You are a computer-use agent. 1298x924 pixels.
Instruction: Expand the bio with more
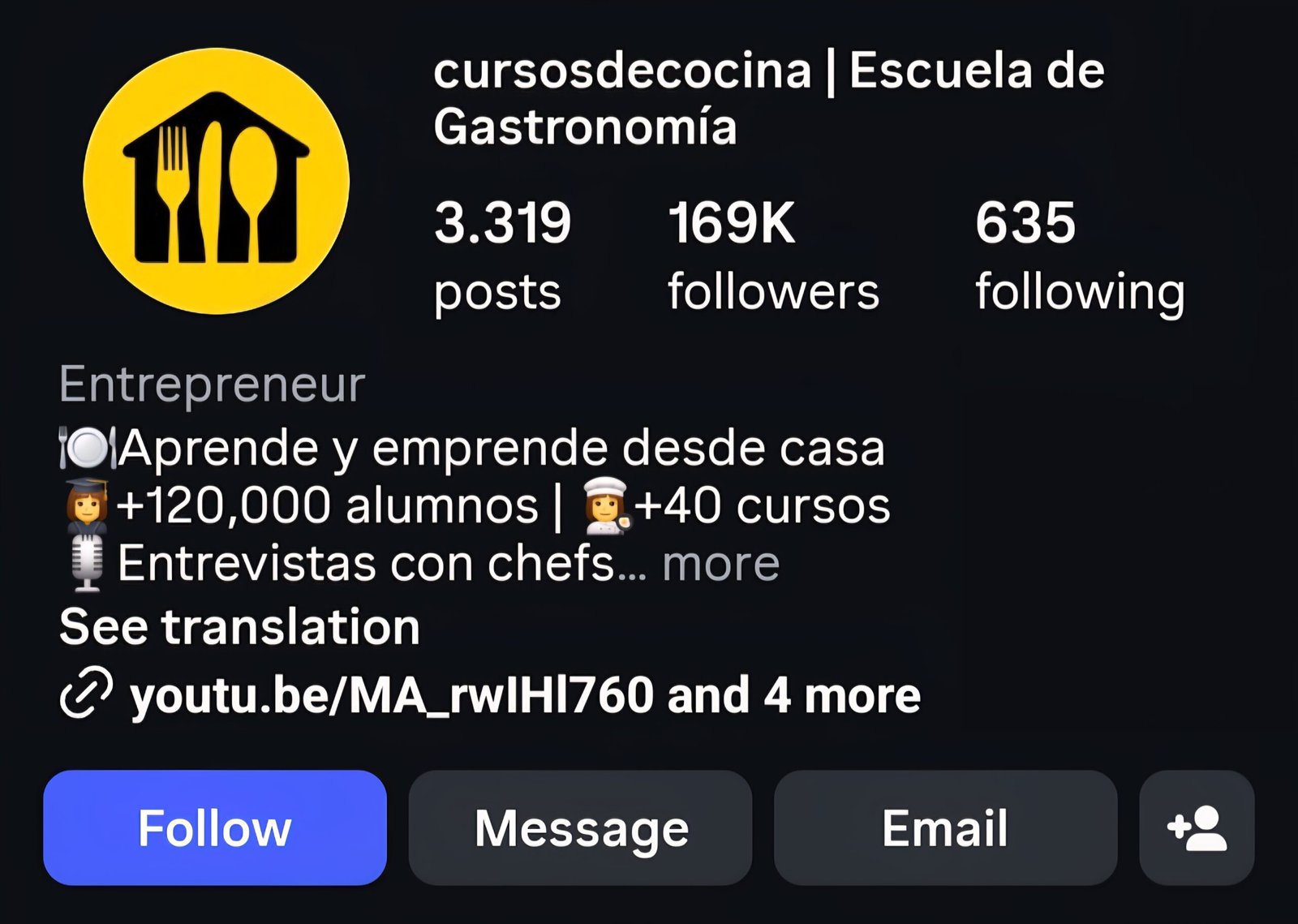tap(720, 563)
